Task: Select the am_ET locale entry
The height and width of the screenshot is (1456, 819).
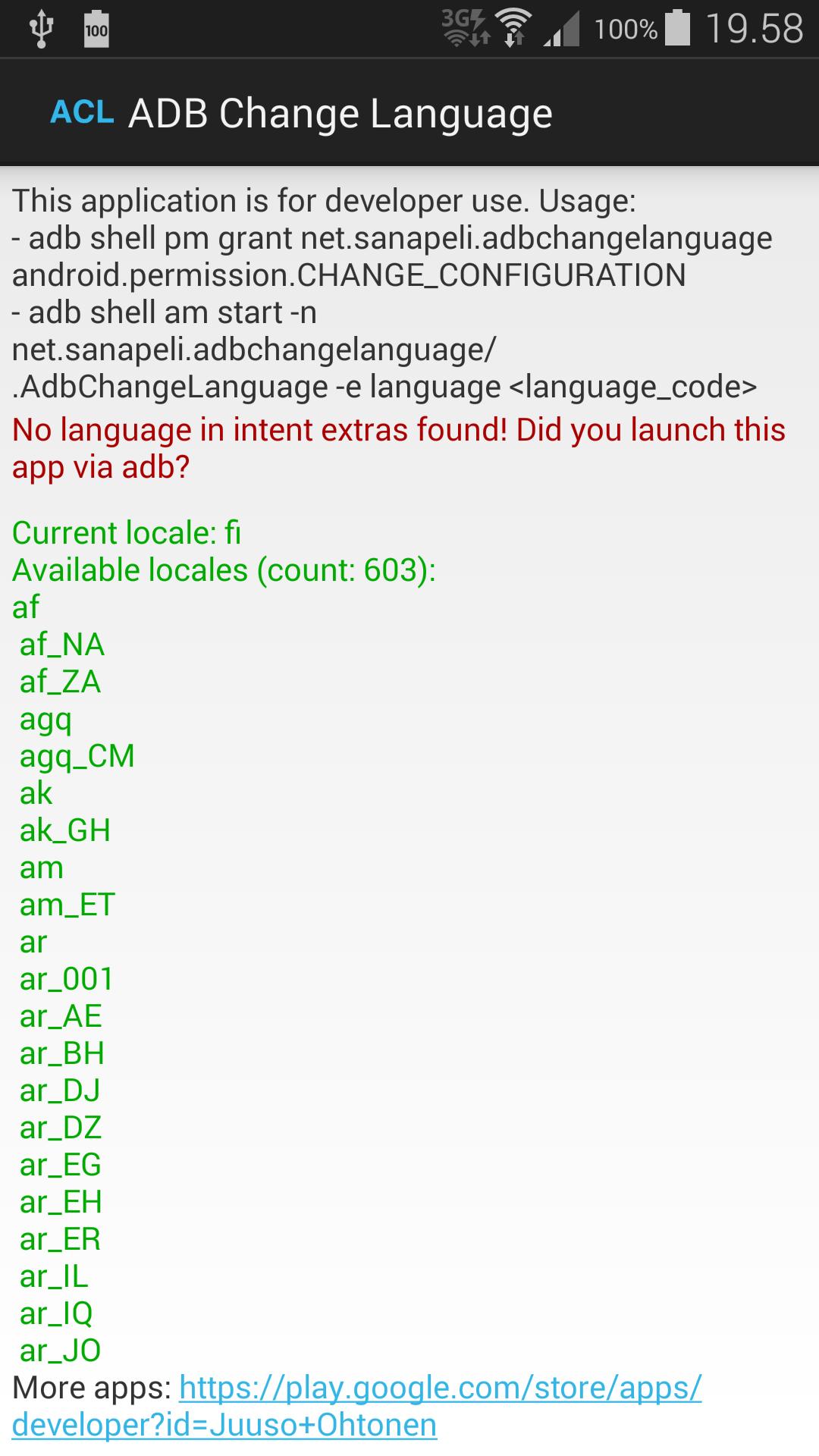Action: 66,905
